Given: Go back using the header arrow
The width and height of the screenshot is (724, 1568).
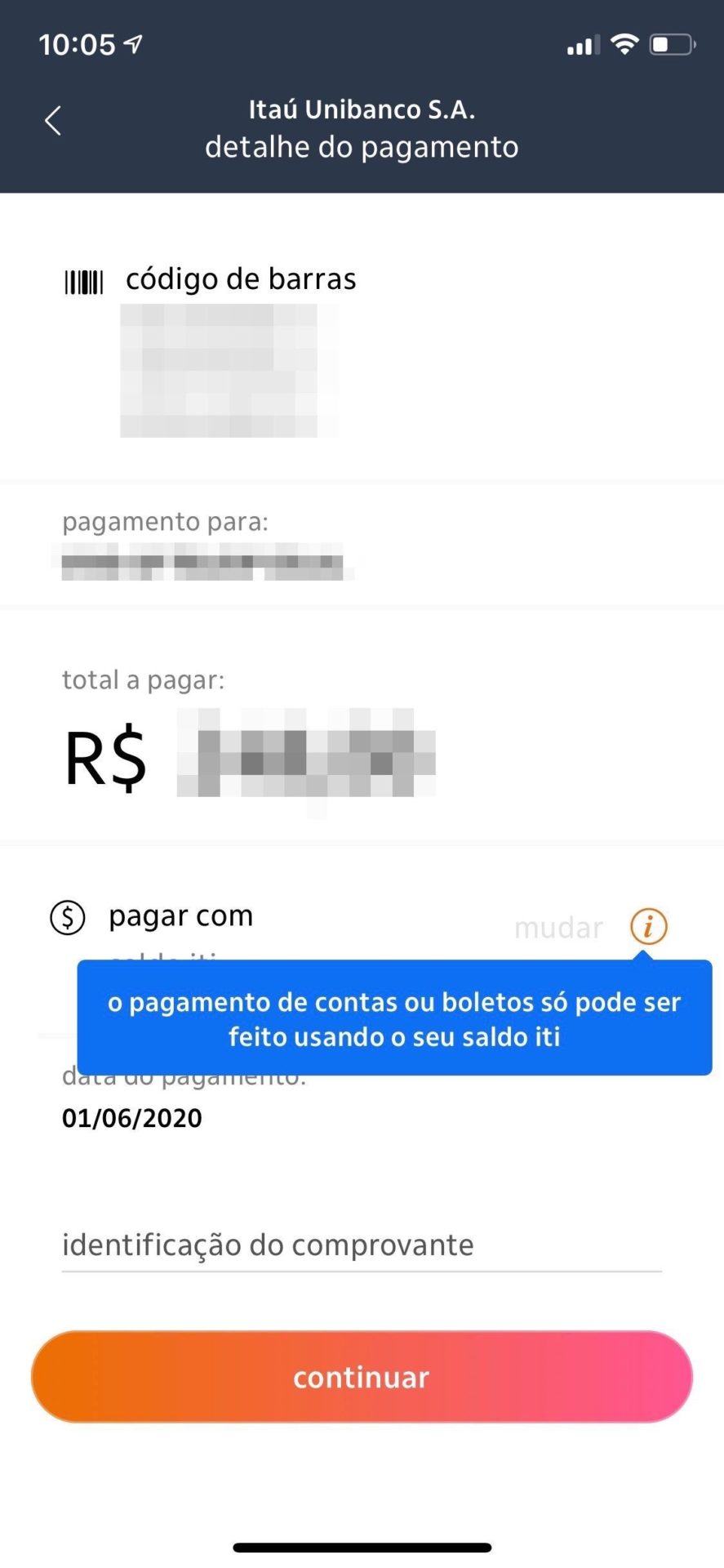Looking at the screenshot, I should click(x=53, y=121).
